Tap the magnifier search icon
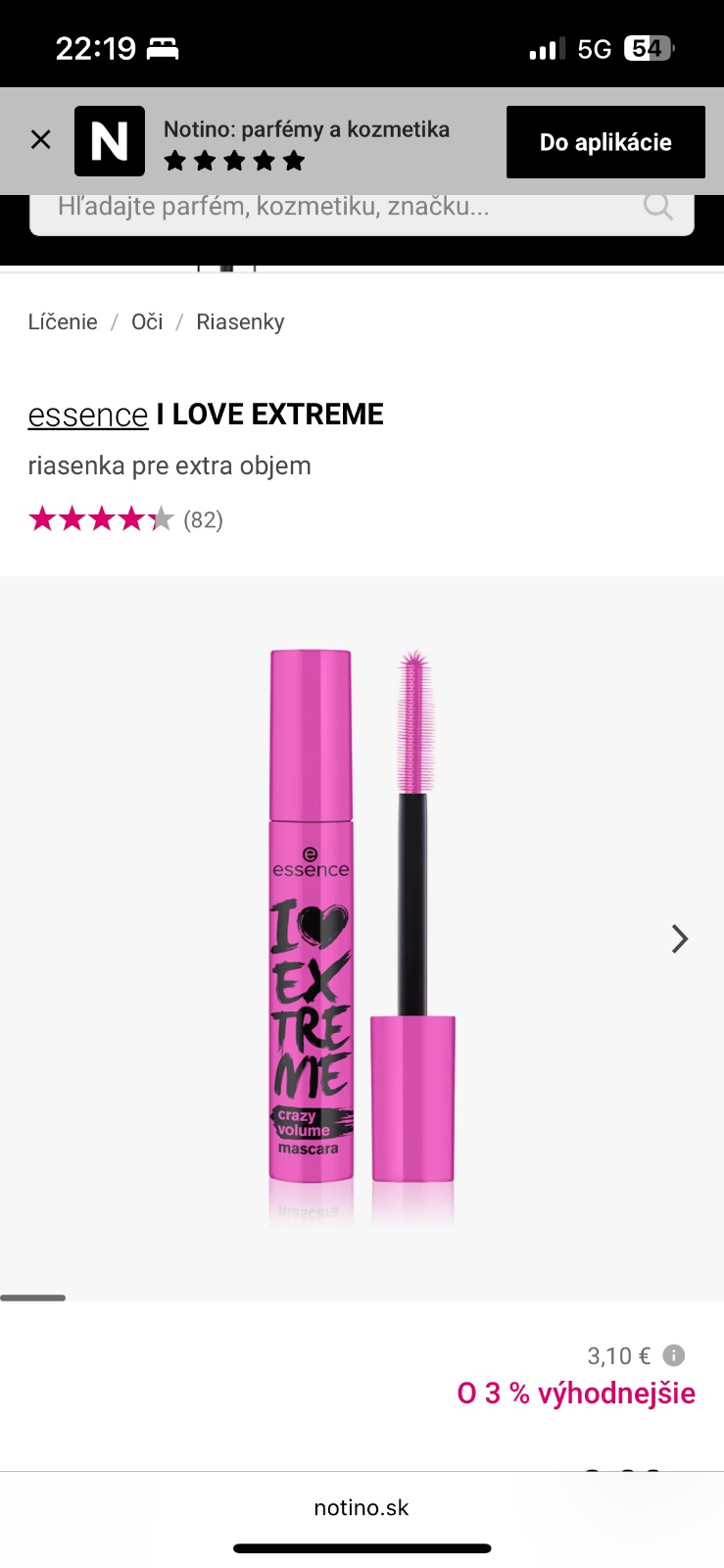Viewport: 724px width, 1568px height. [657, 207]
